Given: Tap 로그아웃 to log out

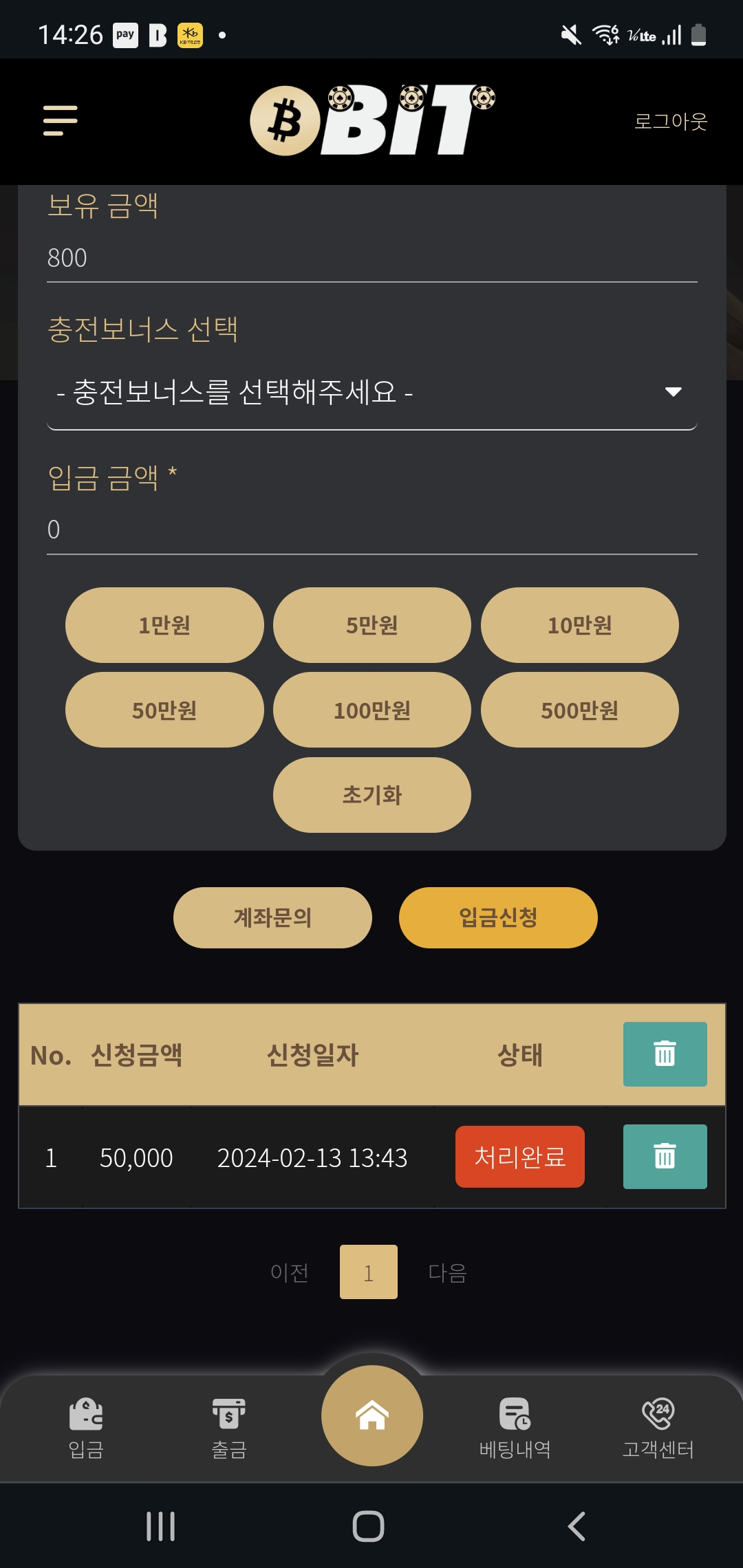Looking at the screenshot, I should click(670, 122).
